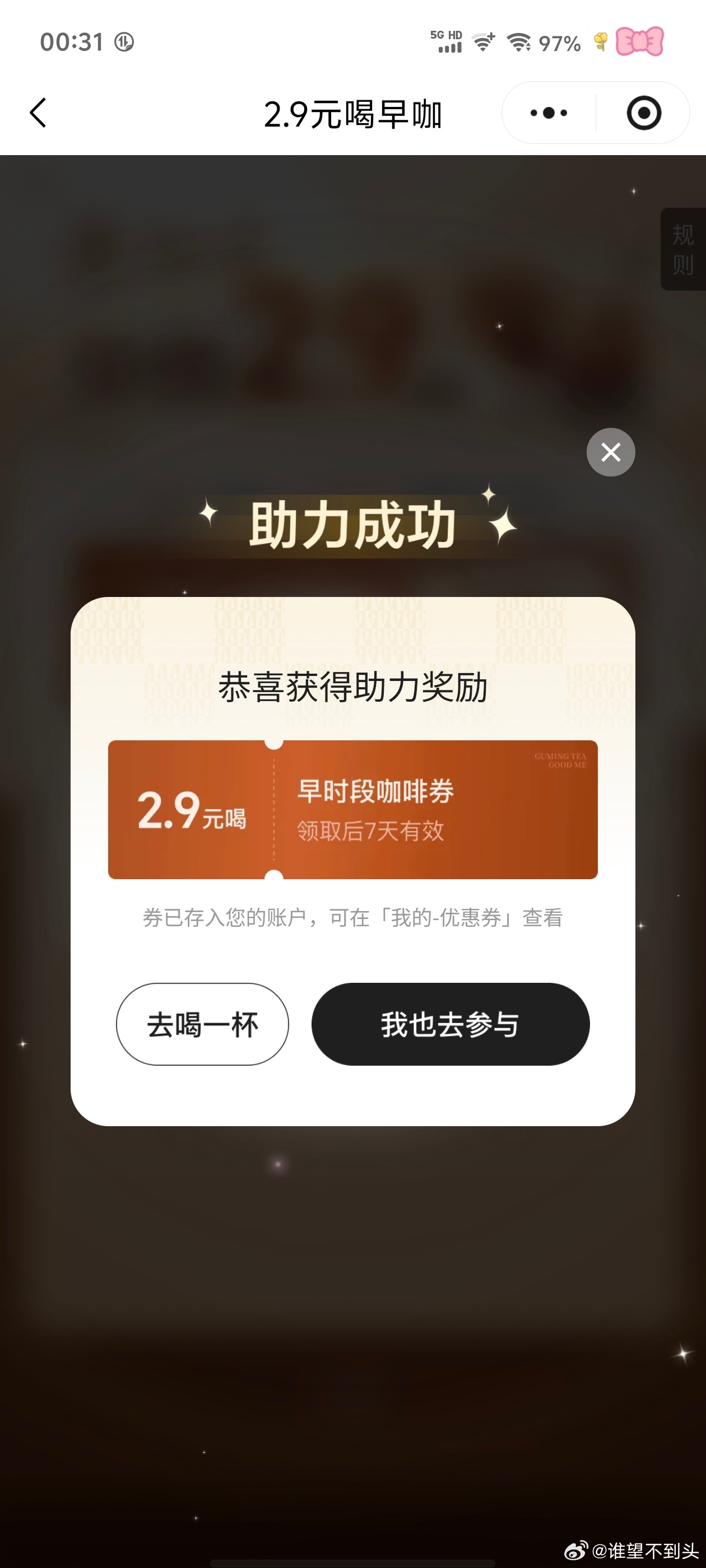The width and height of the screenshot is (706, 1568).
Task: Open the 2.9元喝 早时段咖啡券 coupon card
Action: 352,810
